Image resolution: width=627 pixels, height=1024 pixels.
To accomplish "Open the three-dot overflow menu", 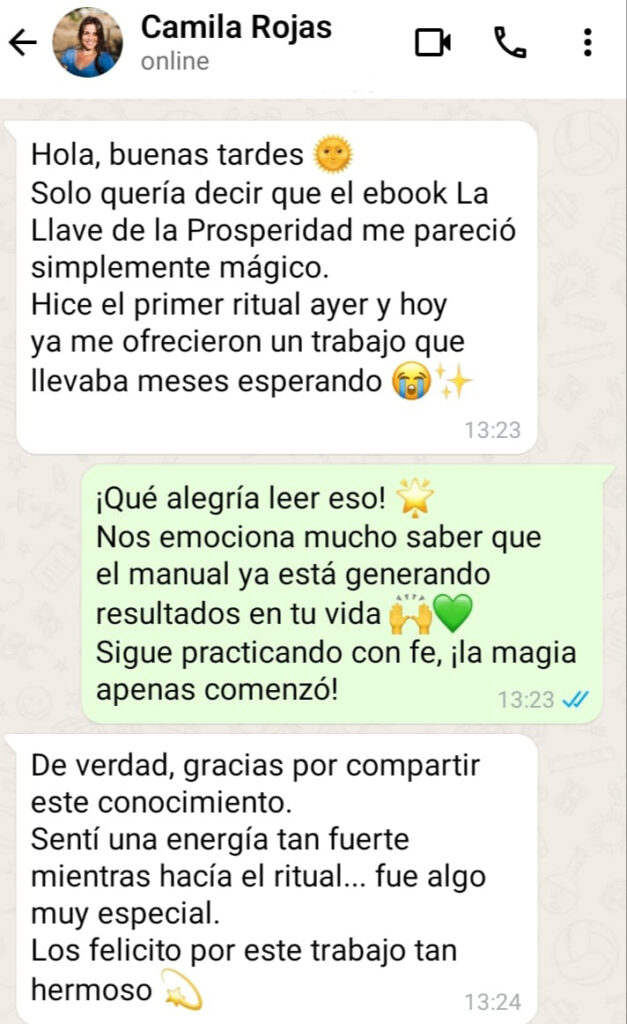I will coord(587,42).
